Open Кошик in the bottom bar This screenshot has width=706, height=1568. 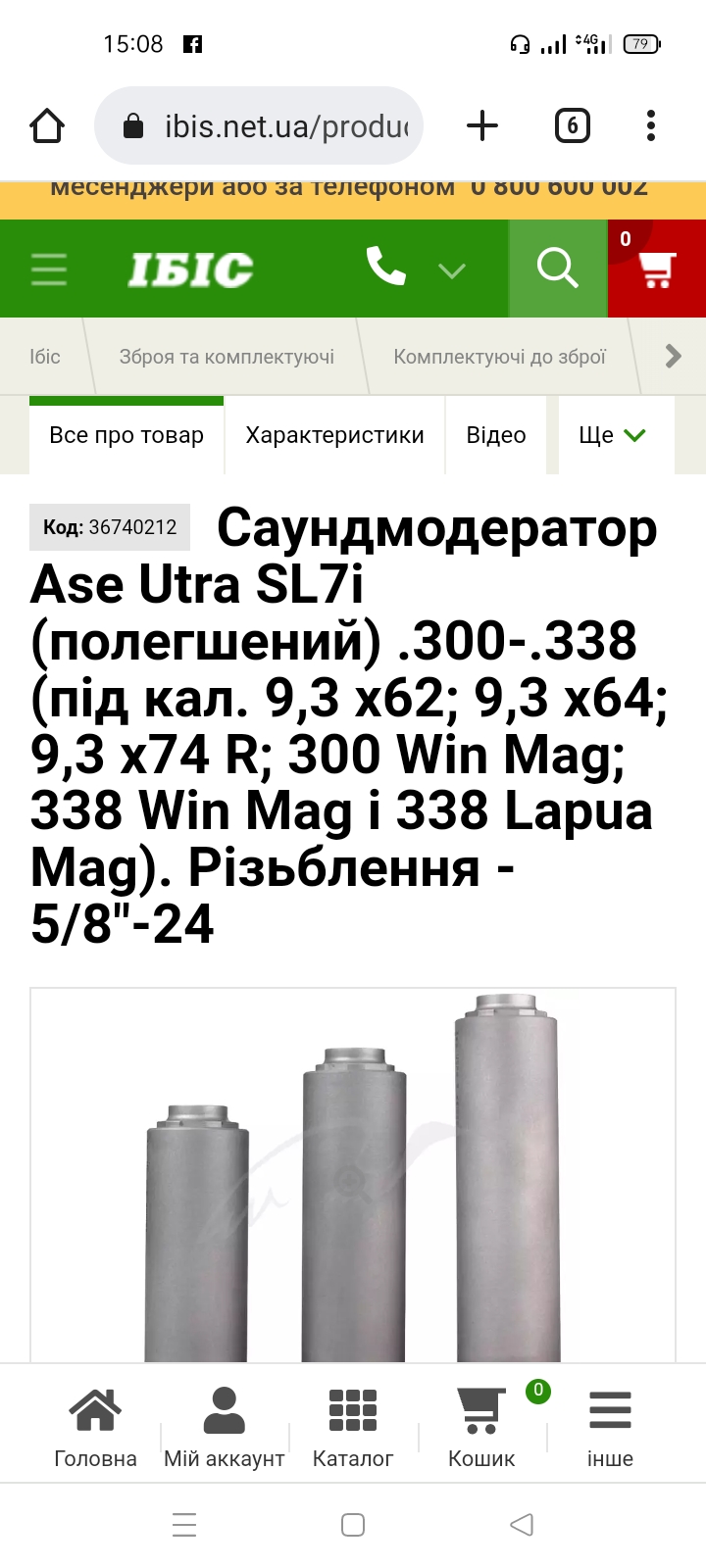point(481,1428)
